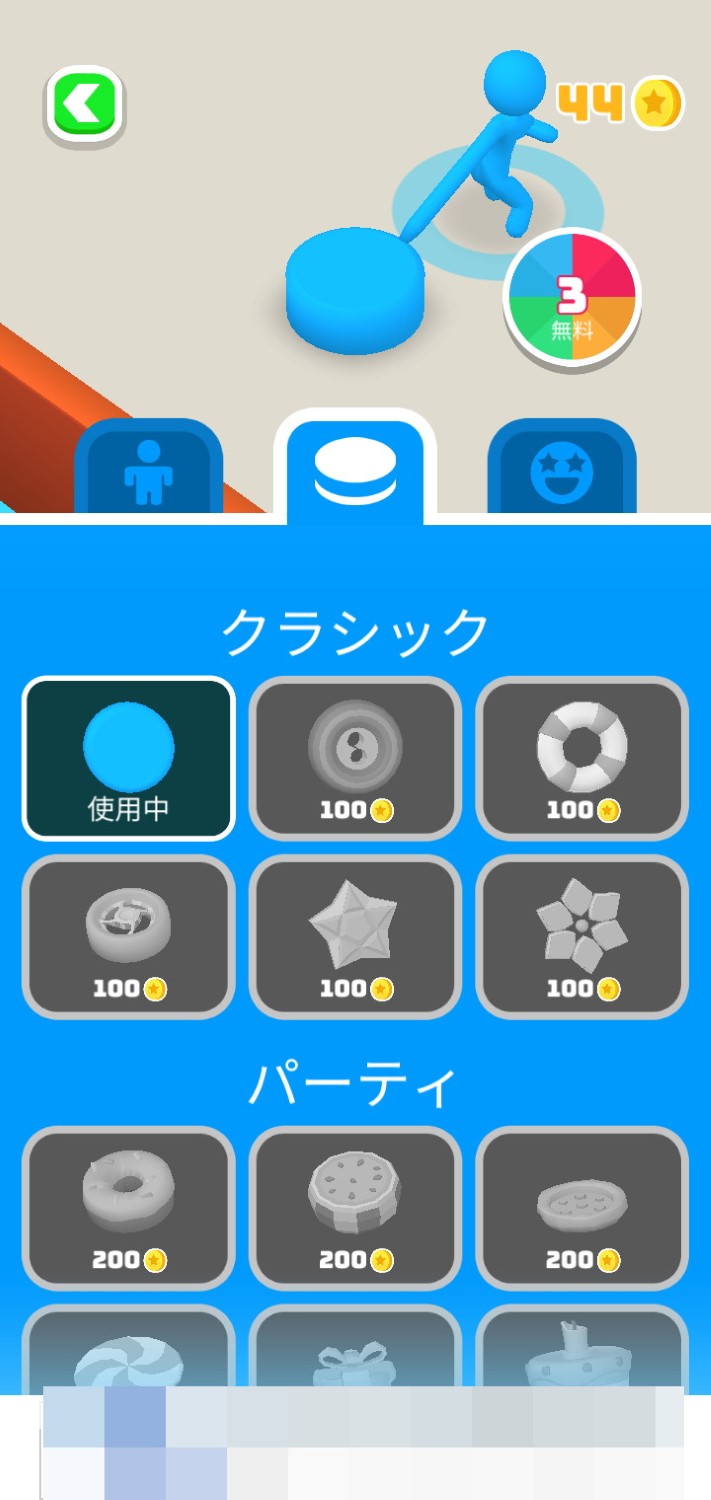This screenshot has width=711, height=1500.
Task: Buy the 100-coin lifebuoy ring skin
Action: (582, 758)
